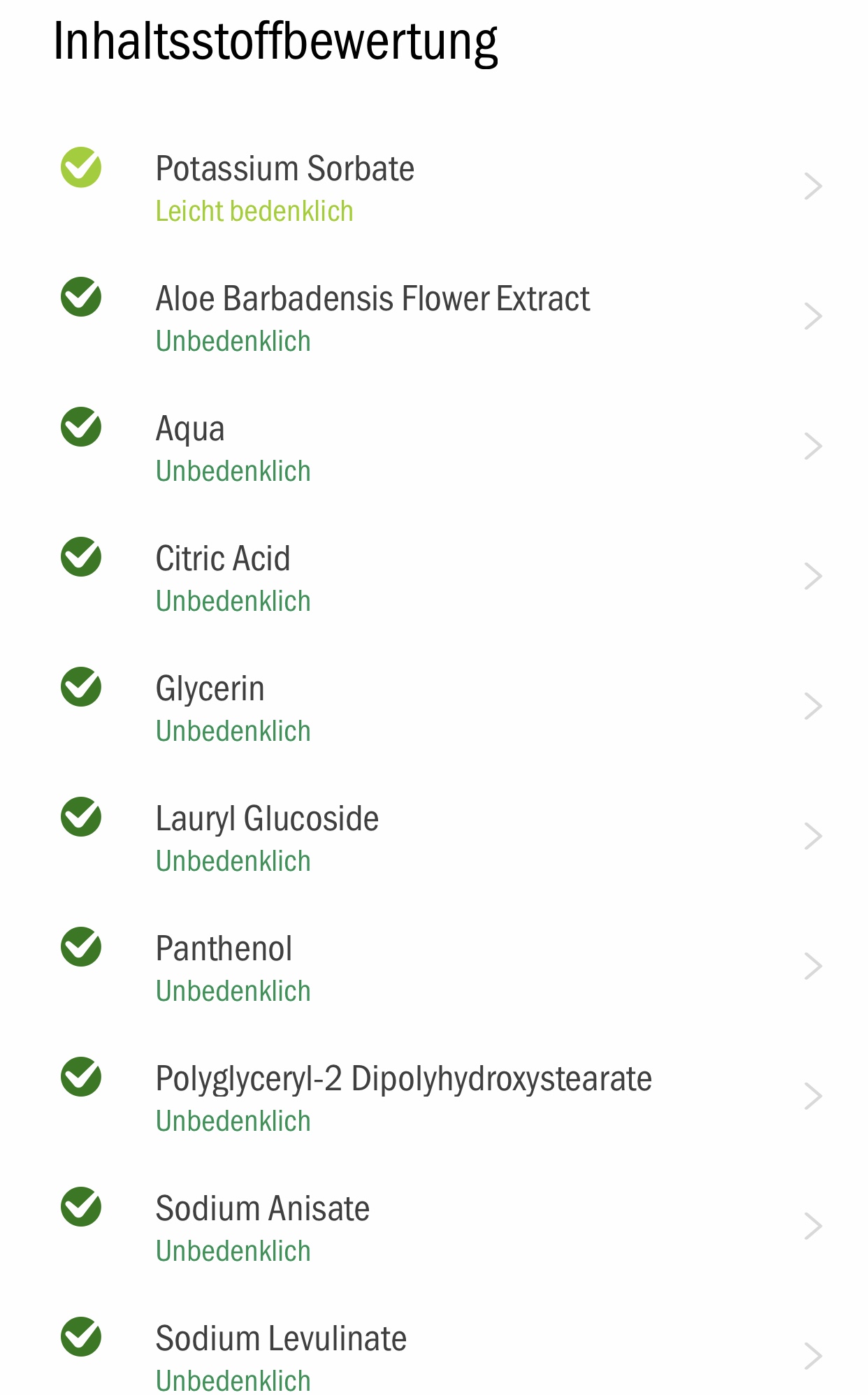The width and height of the screenshot is (868, 1395).
Task: Open the Citric Acid entry
Action: [434, 577]
